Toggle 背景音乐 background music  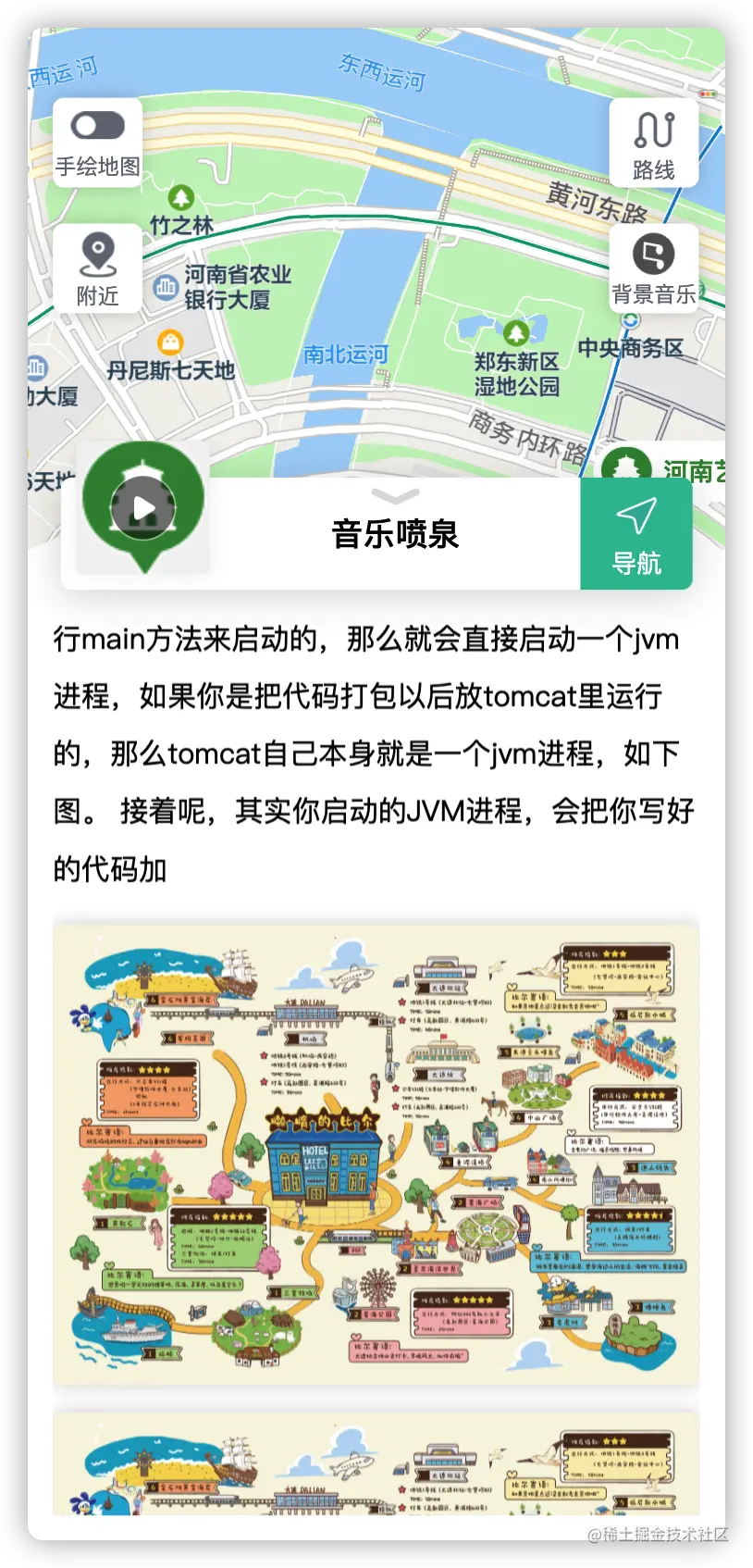tap(653, 268)
